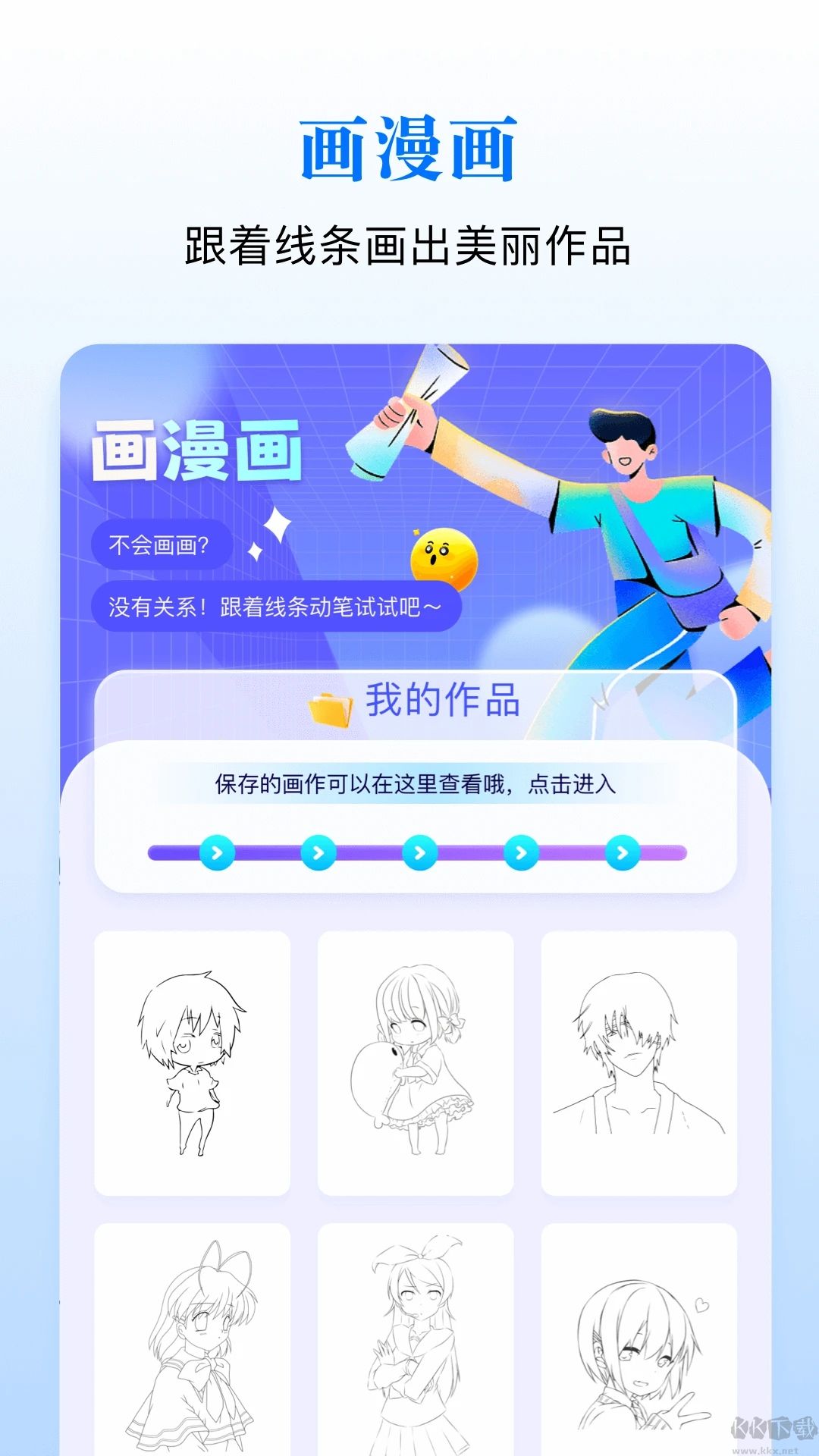Click the first blue arrow on the progress track

click(x=218, y=853)
